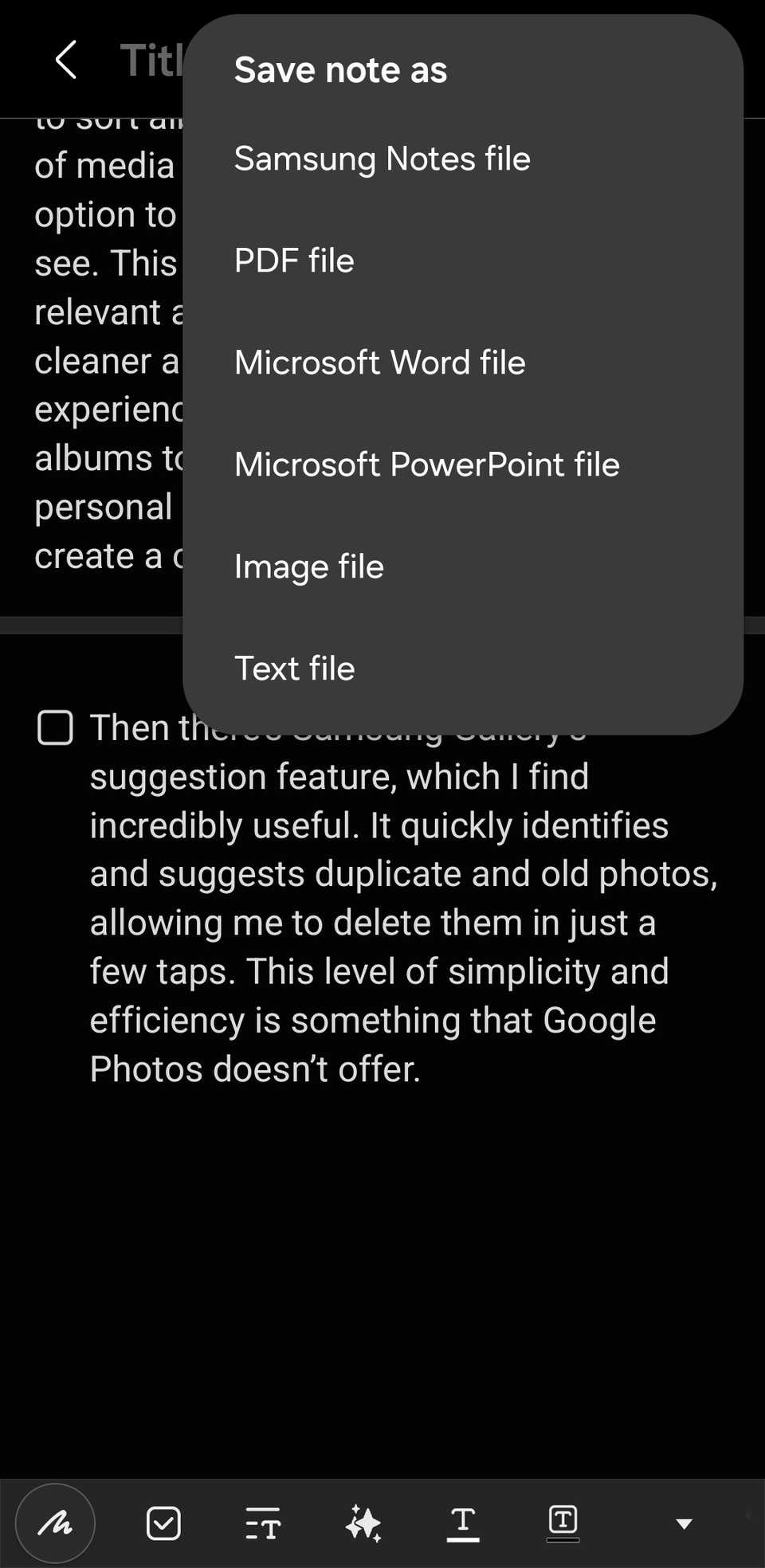Launch the AI assist sparkles tool
765x1568 pixels.
(x=363, y=1522)
